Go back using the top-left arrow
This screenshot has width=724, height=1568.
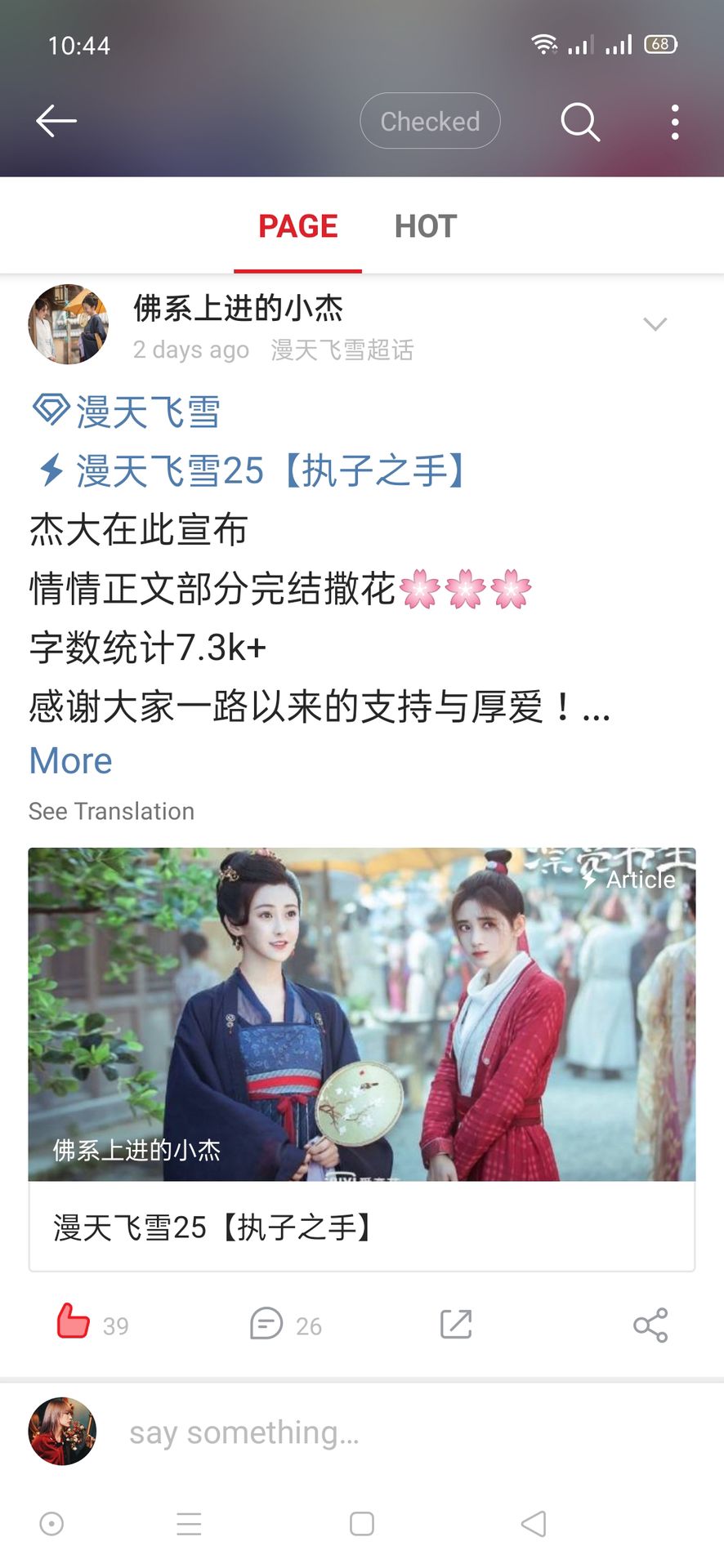(x=56, y=121)
